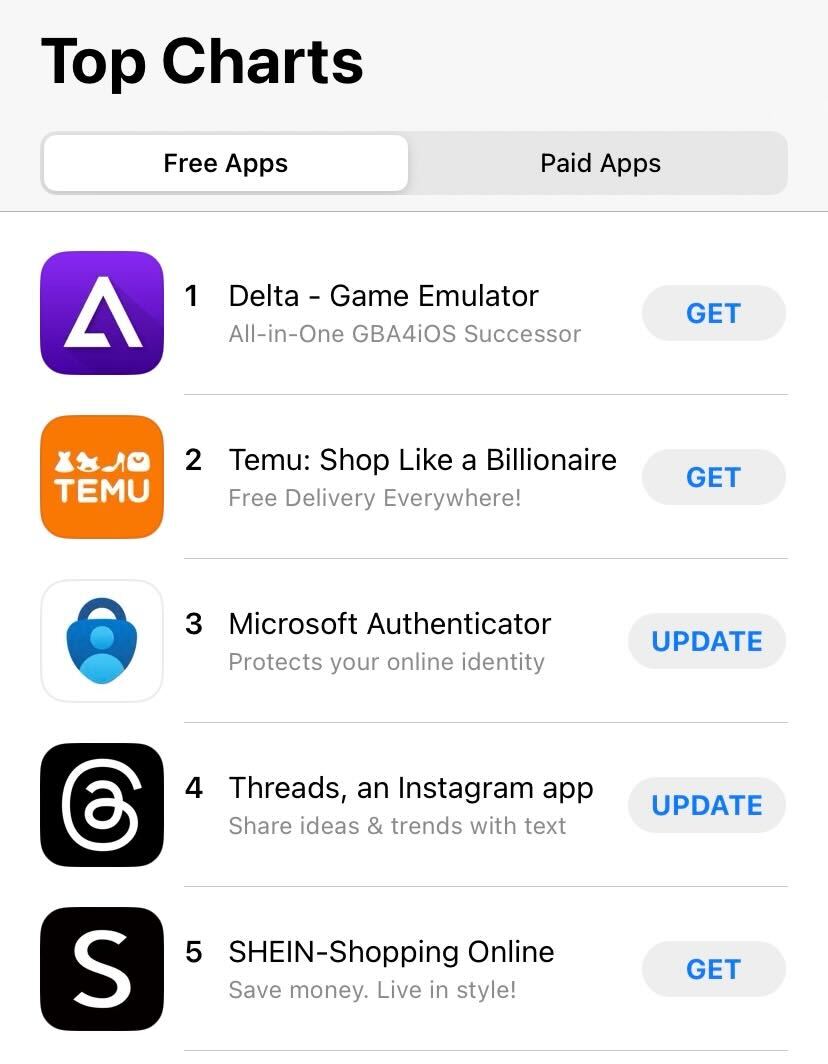The height and width of the screenshot is (1064, 828).
Task: Open the Threads, an Instagram app listing
Action: click(x=412, y=787)
